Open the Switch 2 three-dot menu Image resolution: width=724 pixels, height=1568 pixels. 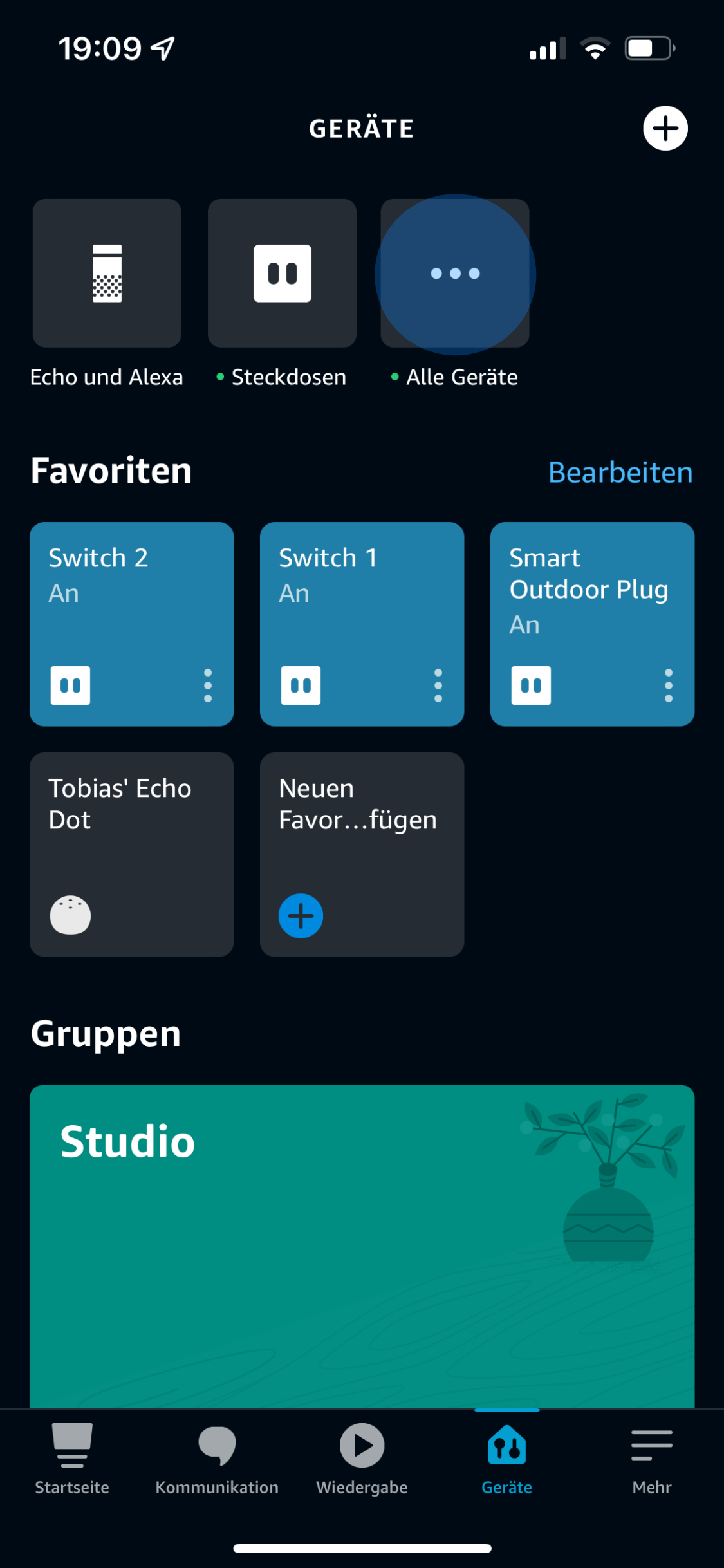207,684
